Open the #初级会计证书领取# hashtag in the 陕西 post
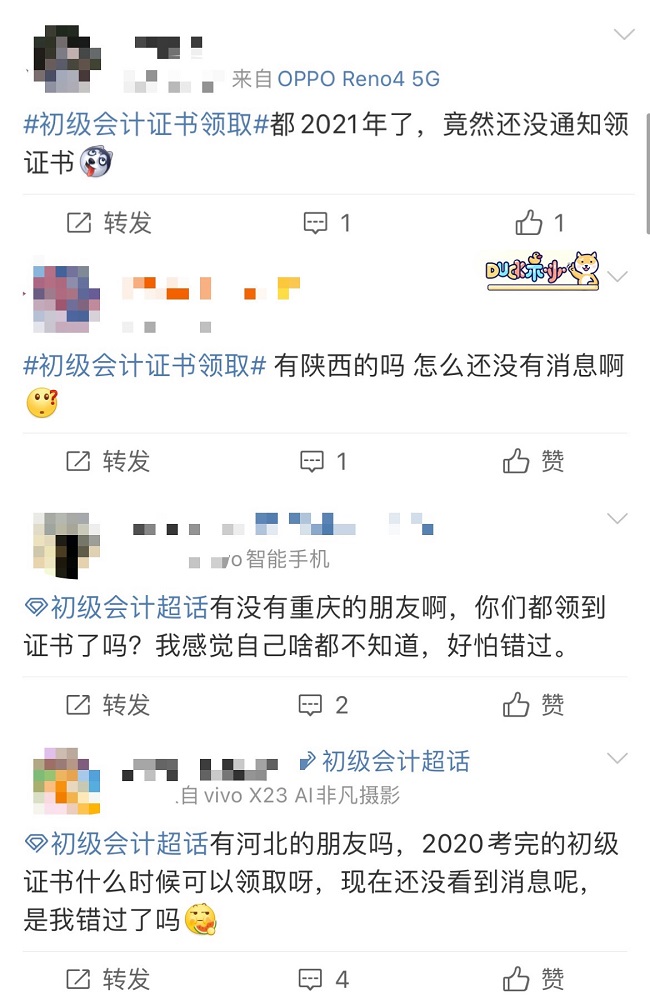Screen dimensions: 650x1000 (x=144, y=366)
